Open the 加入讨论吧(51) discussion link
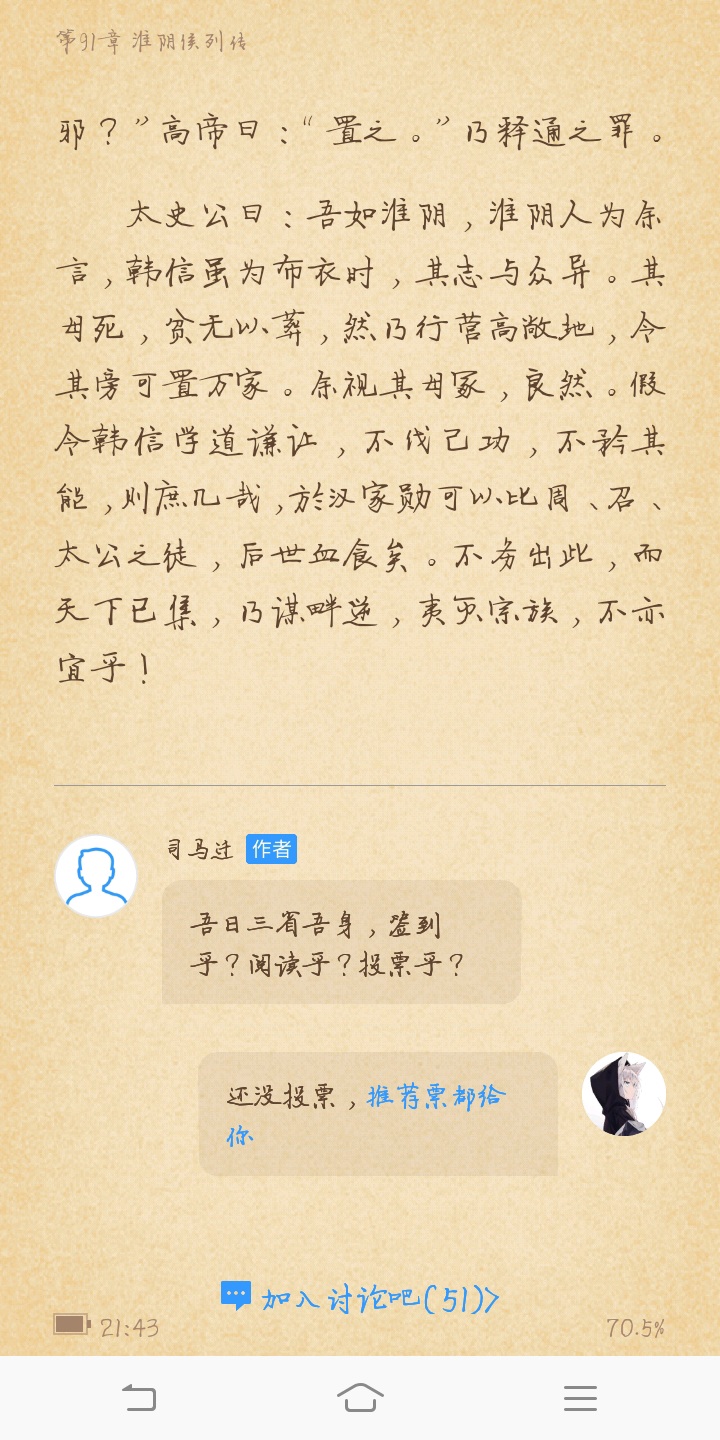The height and width of the screenshot is (1440, 720). 359,1298
